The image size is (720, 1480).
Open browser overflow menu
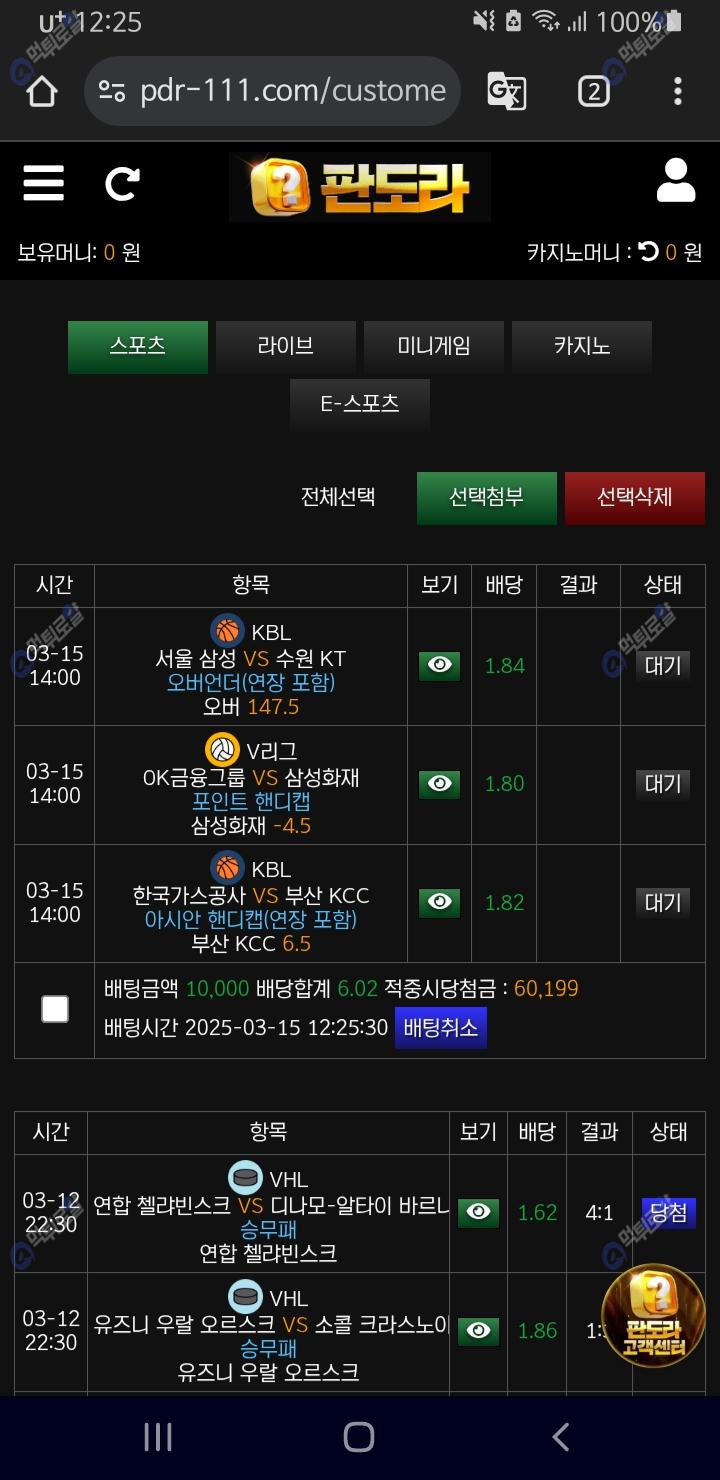coord(678,91)
